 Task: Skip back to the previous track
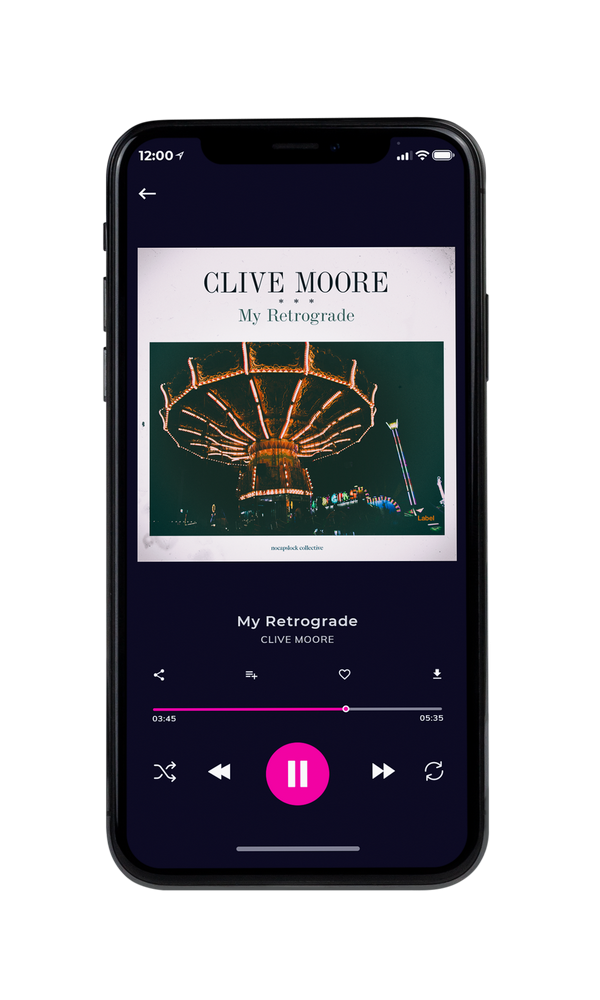pyautogui.click(x=219, y=772)
